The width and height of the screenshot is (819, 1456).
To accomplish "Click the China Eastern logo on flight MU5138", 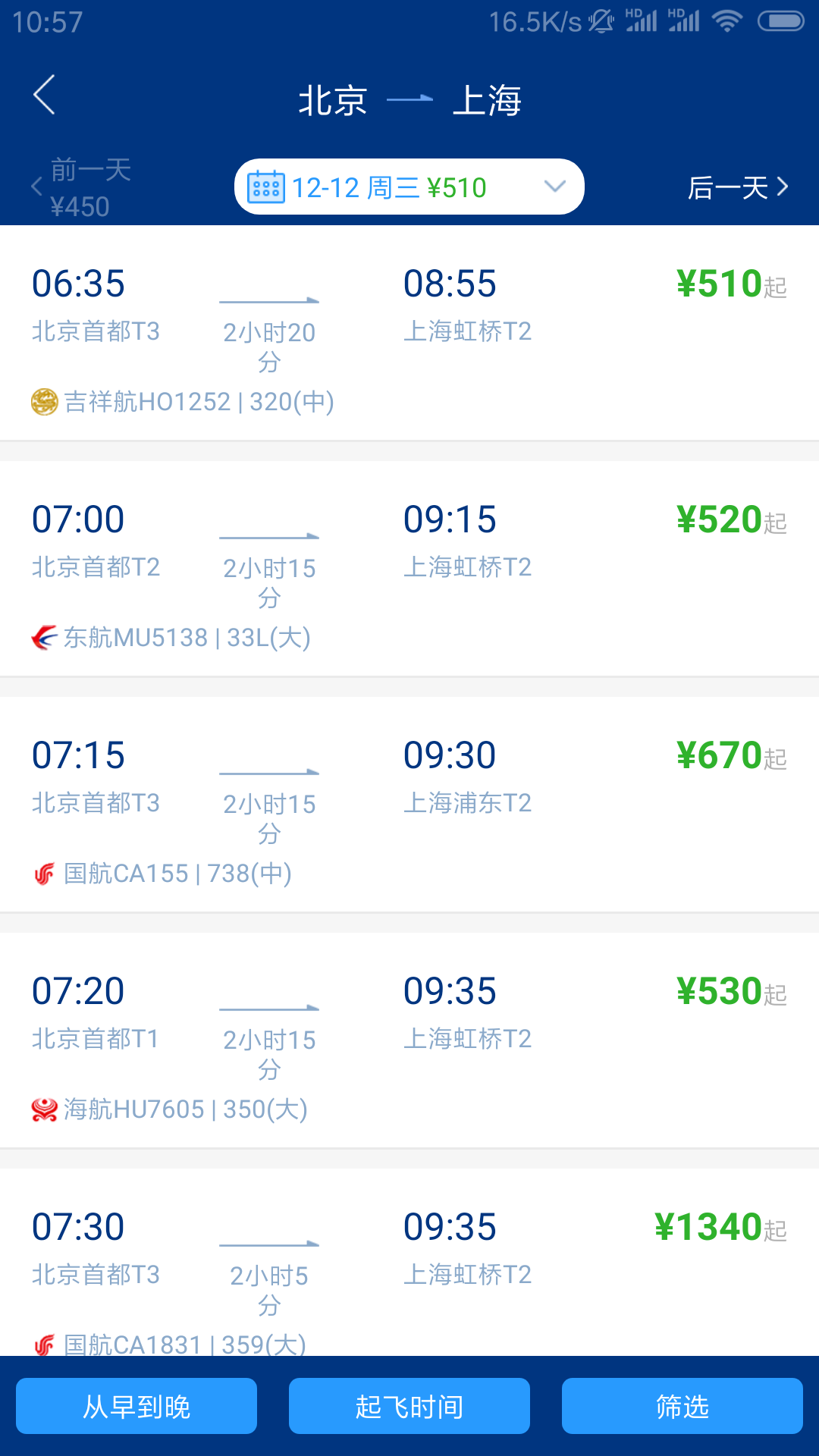I will (43, 638).
